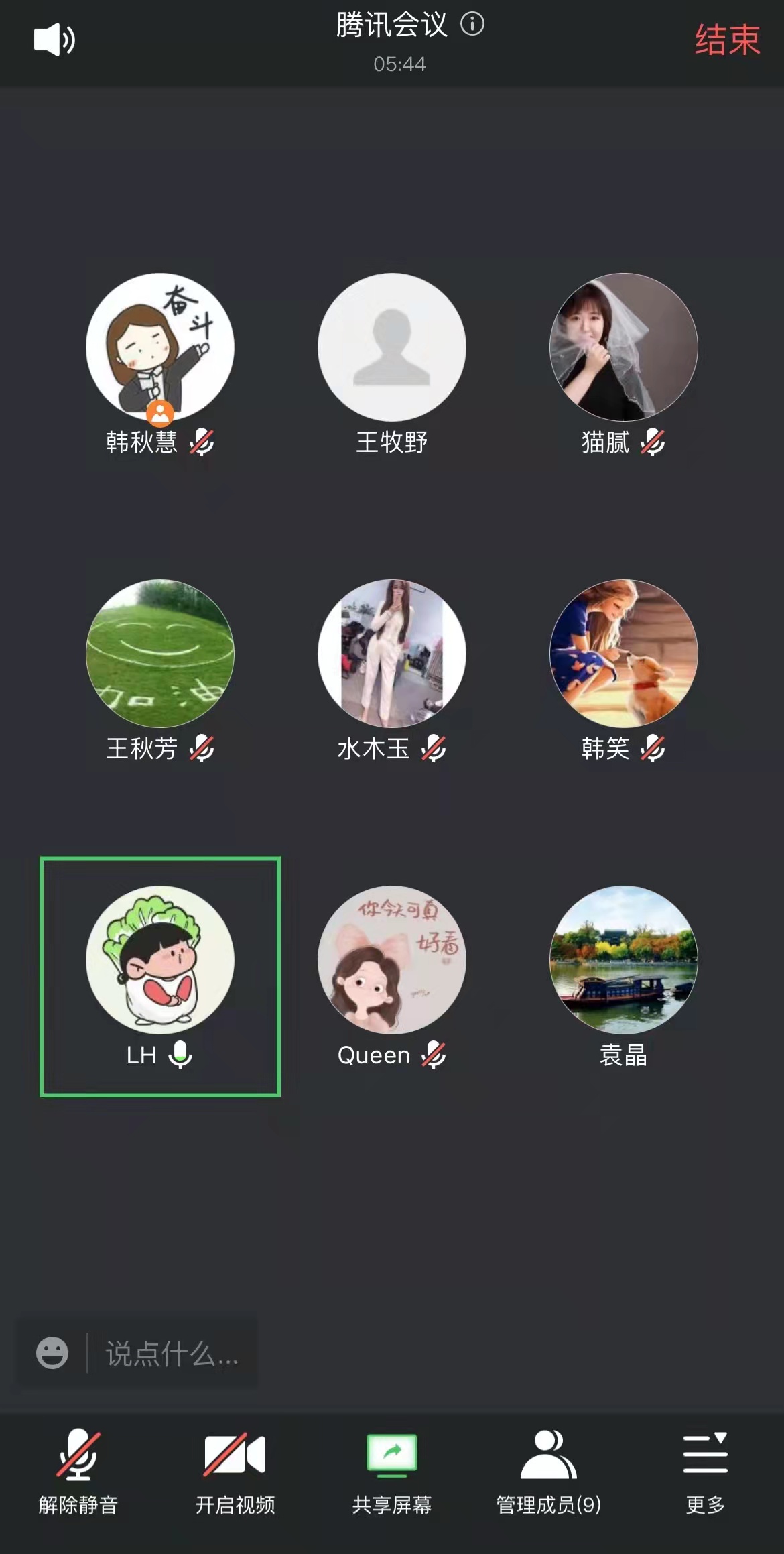Select participant 猫腻's avatar
The image size is (784, 1554).
tap(624, 347)
